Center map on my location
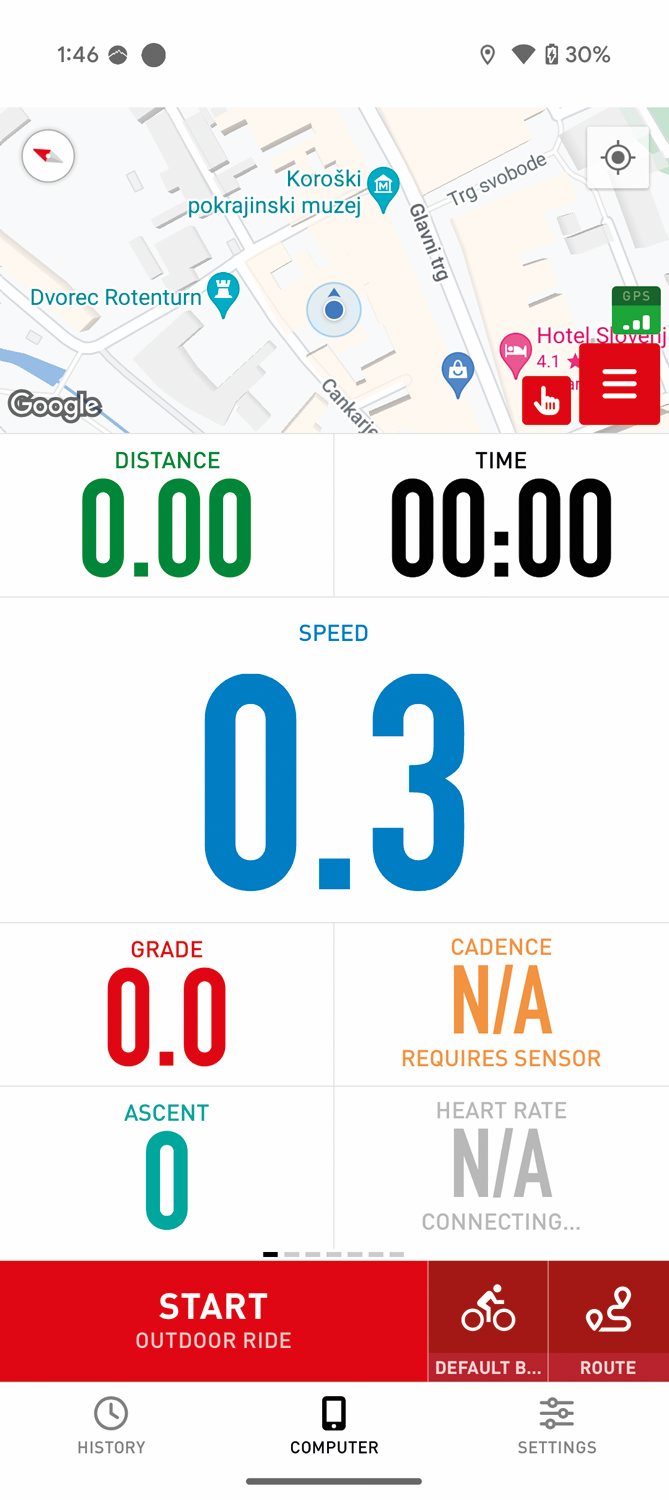 point(618,158)
